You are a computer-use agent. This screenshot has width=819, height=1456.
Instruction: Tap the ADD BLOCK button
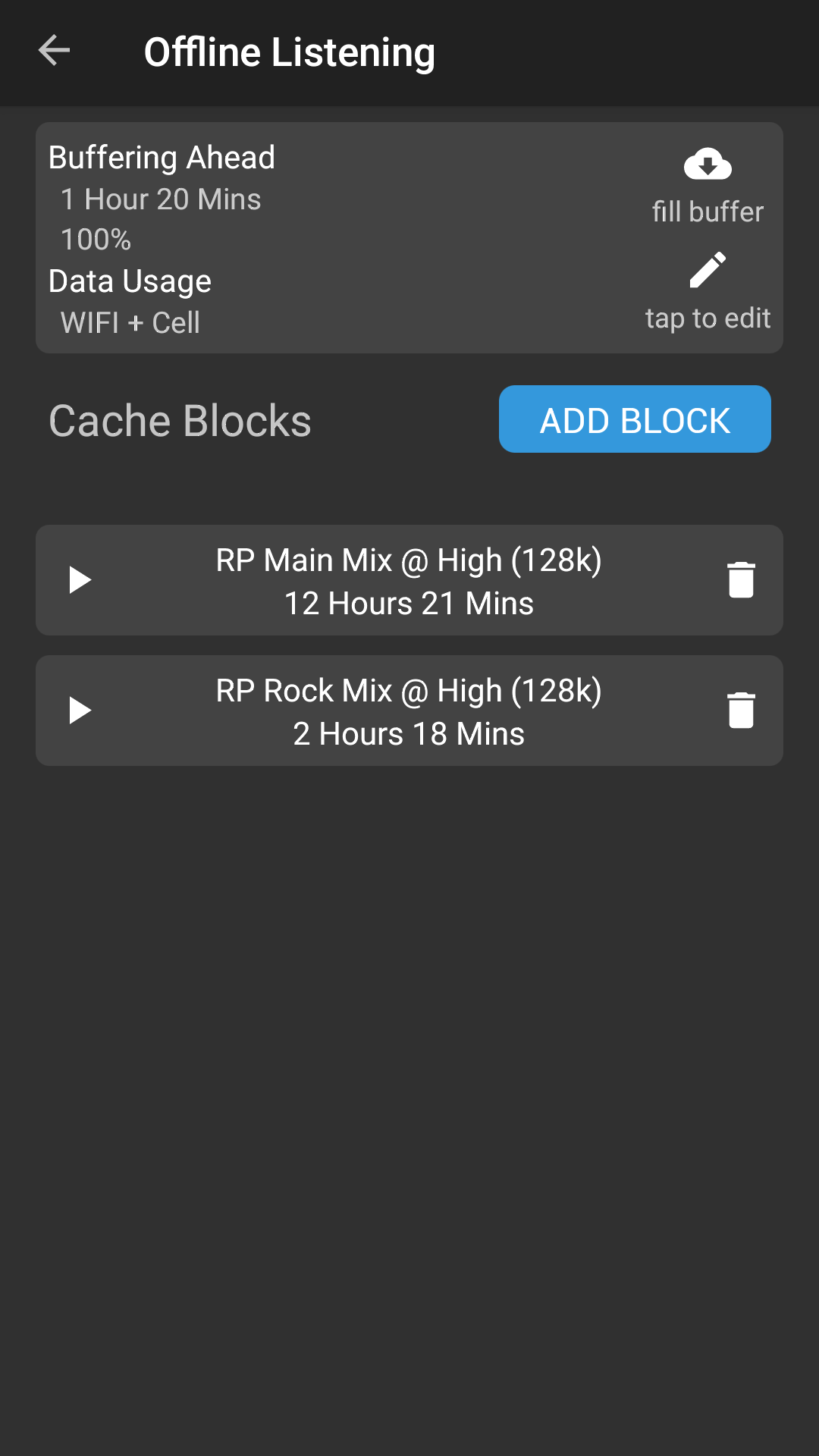pos(635,419)
